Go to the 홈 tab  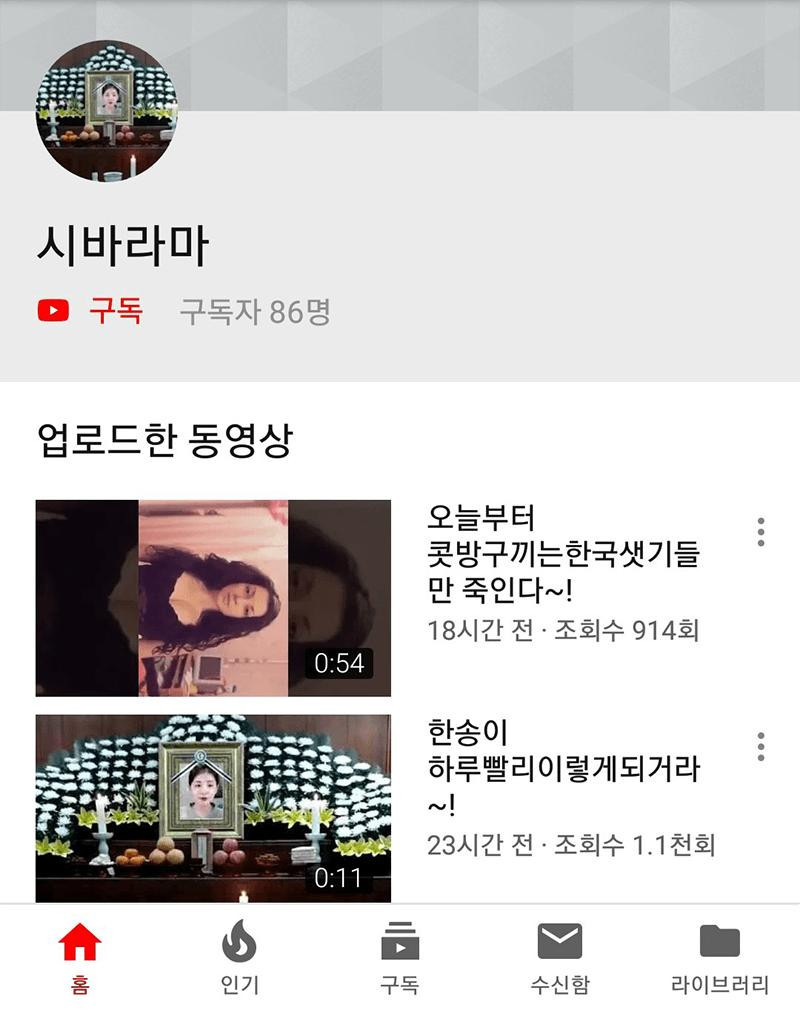80,958
